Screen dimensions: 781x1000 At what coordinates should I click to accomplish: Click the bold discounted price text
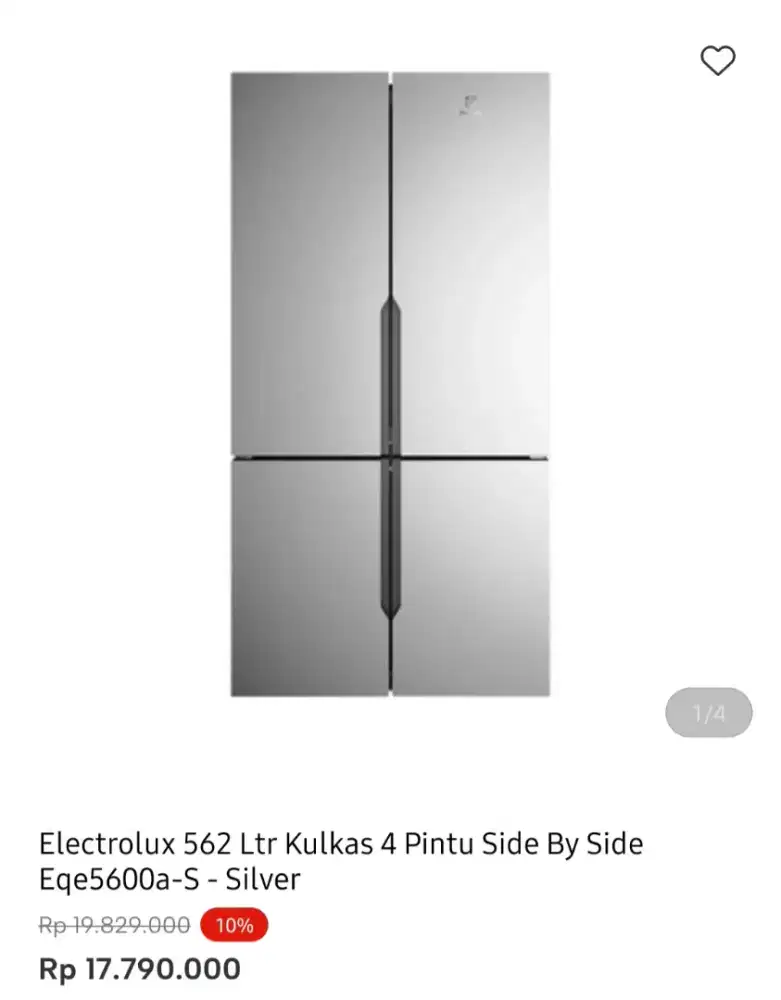pos(140,969)
